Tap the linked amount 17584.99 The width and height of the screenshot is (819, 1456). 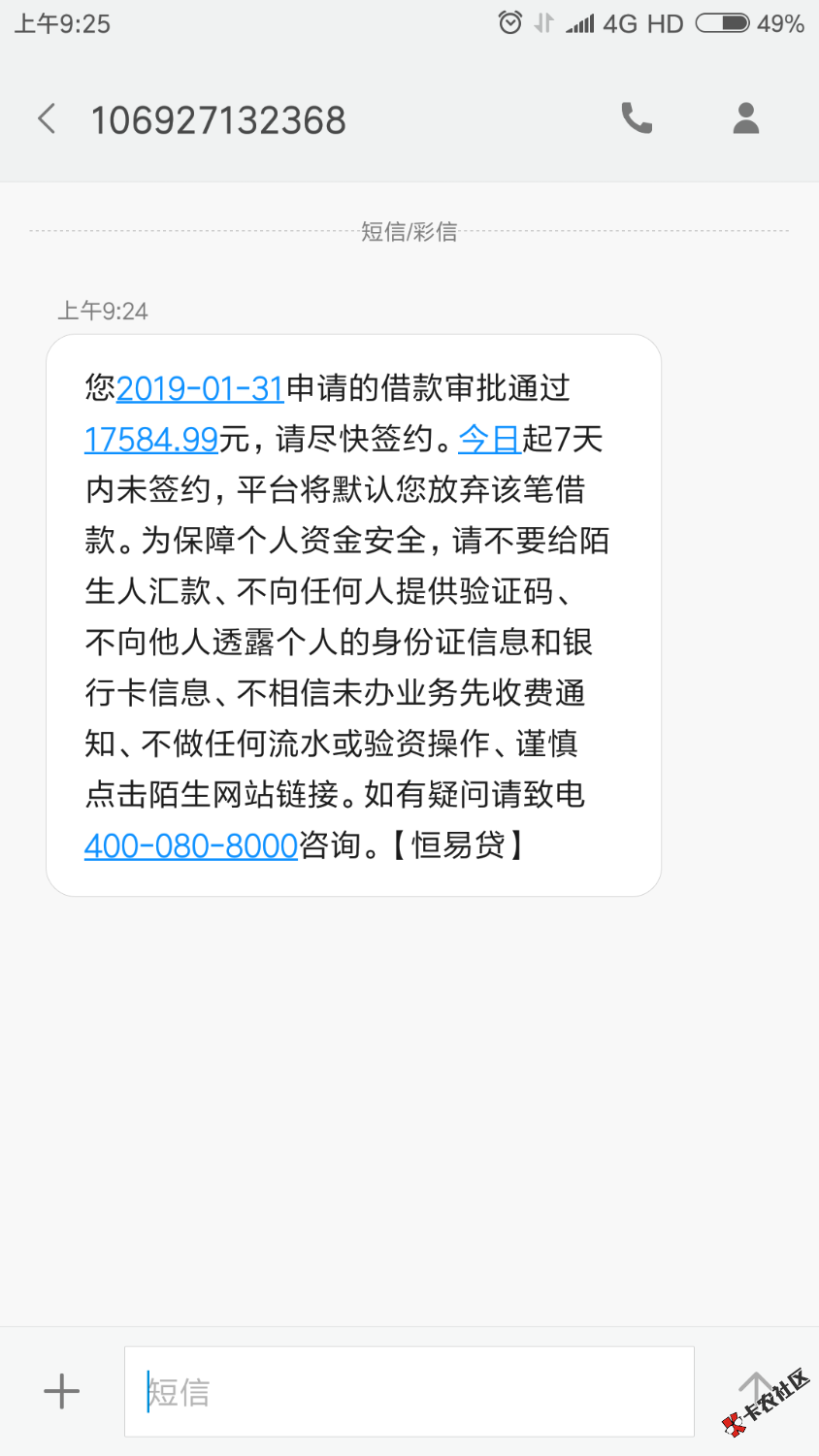[x=151, y=440]
